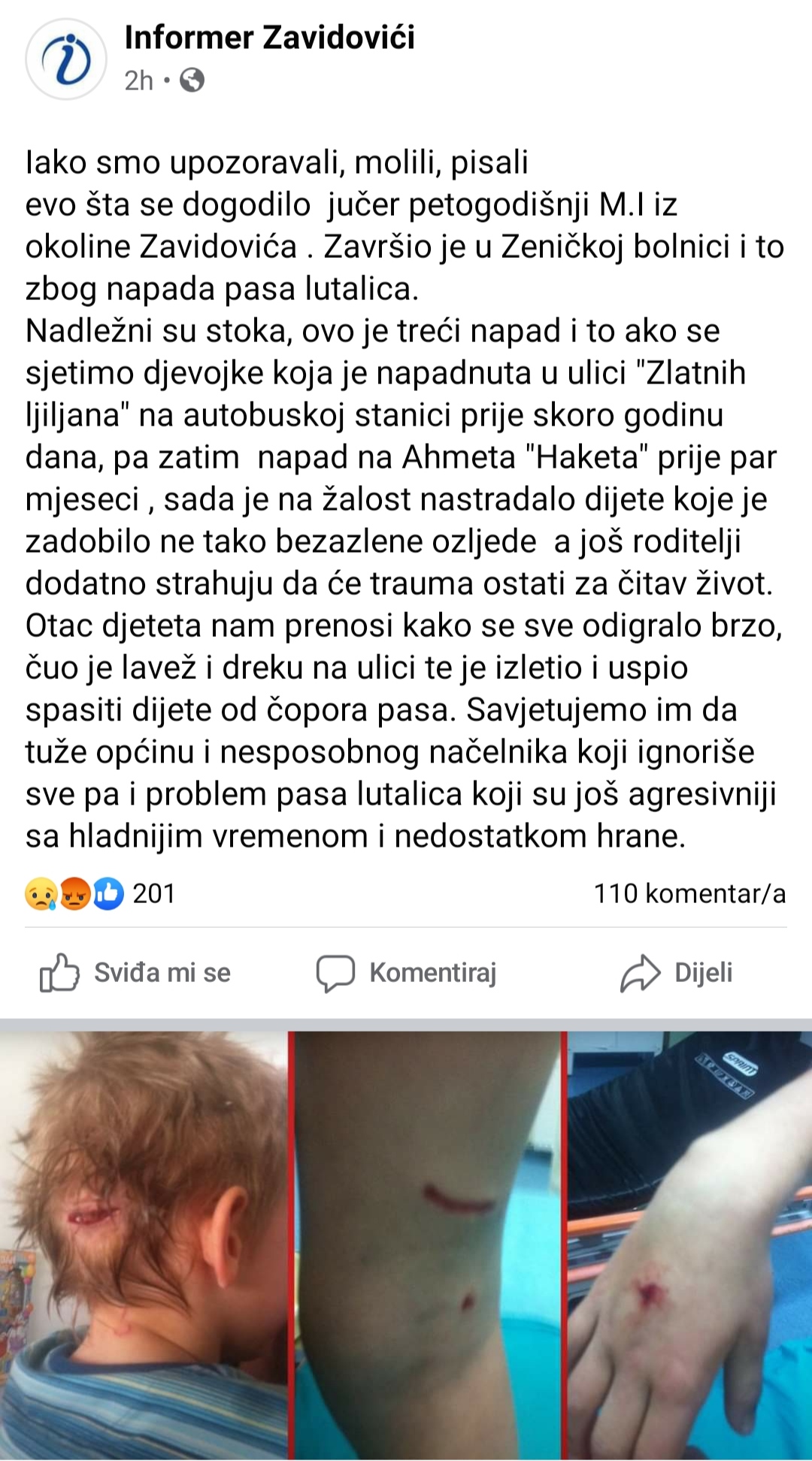Like the post with Sviđa mi se
Screen dimensions: 812x1461
[x=135, y=972]
